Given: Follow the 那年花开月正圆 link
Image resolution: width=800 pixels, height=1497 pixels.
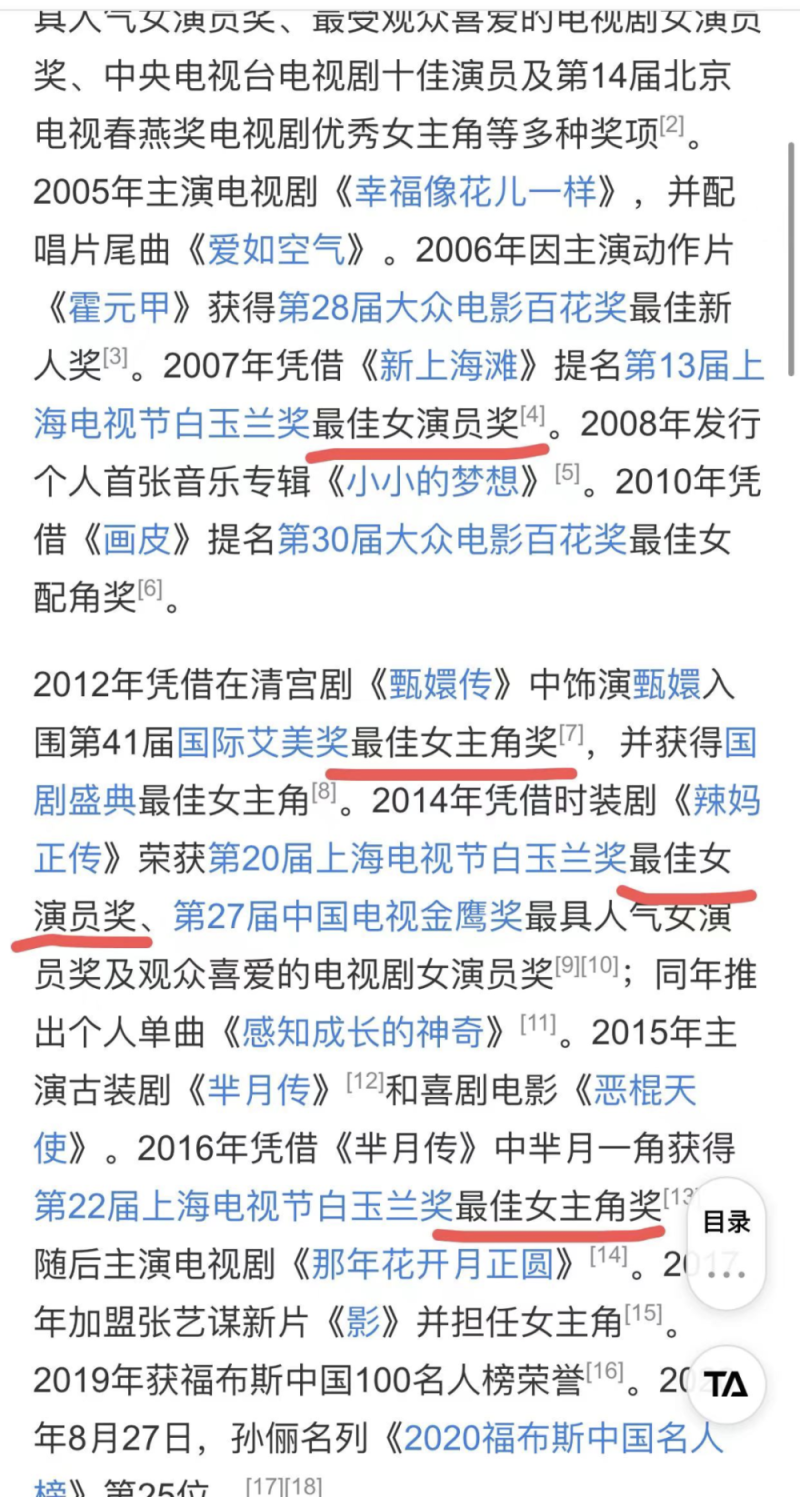Looking at the screenshot, I should pyautogui.click(x=432, y=1265).
